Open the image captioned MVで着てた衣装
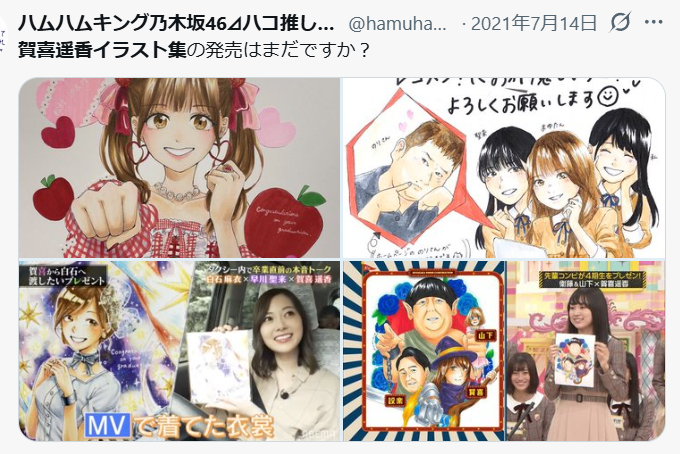This screenshot has width=680, height=454. coord(179,350)
